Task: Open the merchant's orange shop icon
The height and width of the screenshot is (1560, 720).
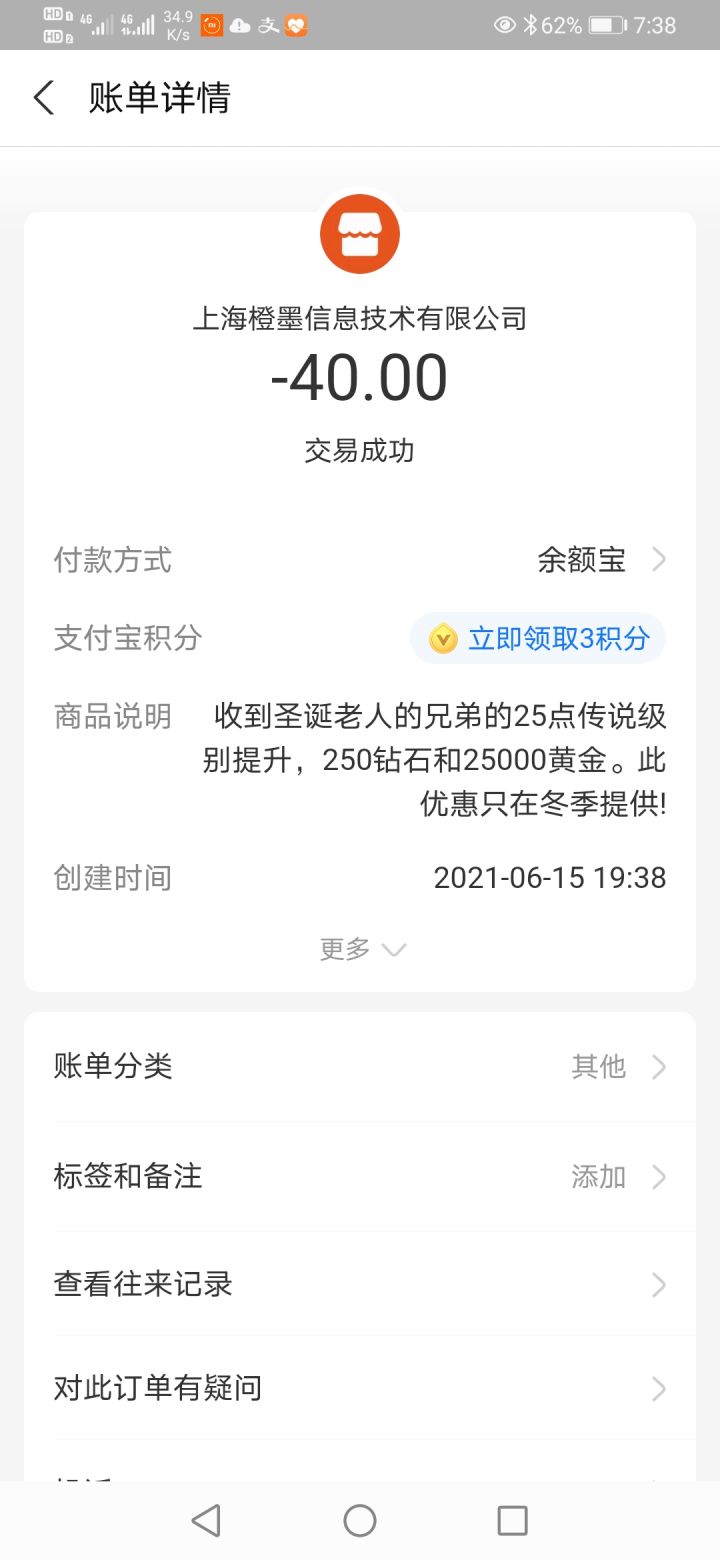Action: click(x=360, y=234)
